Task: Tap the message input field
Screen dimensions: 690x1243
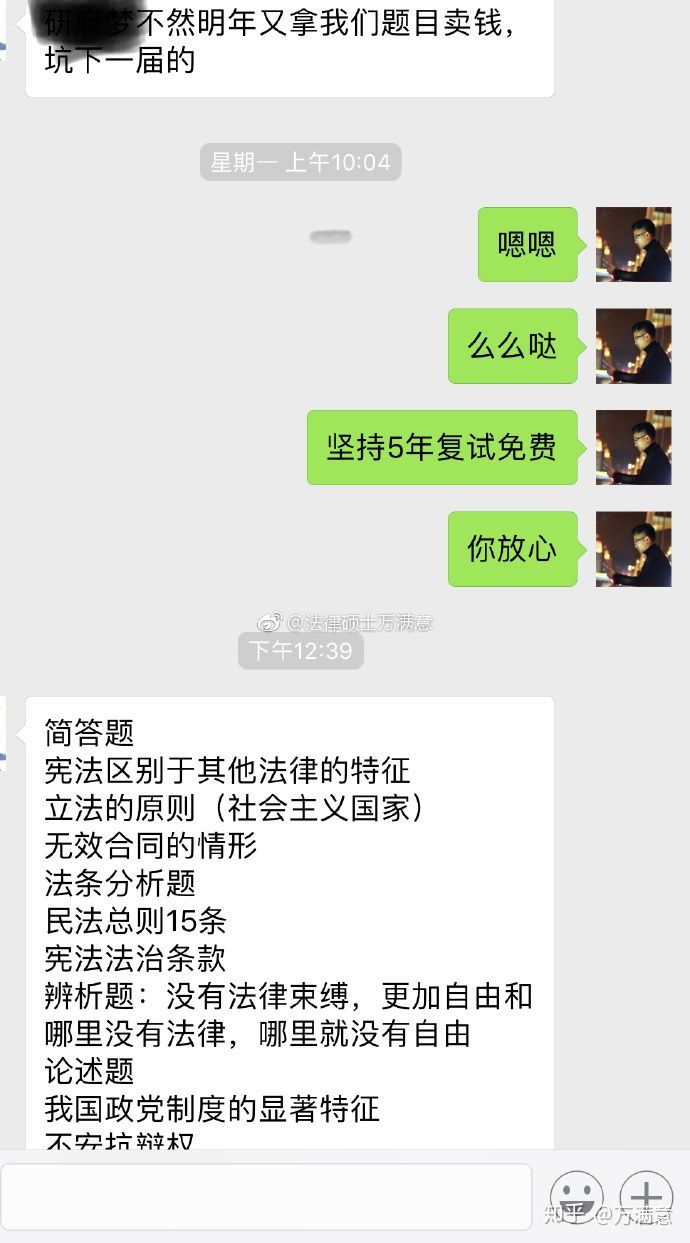Action: point(266,1196)
